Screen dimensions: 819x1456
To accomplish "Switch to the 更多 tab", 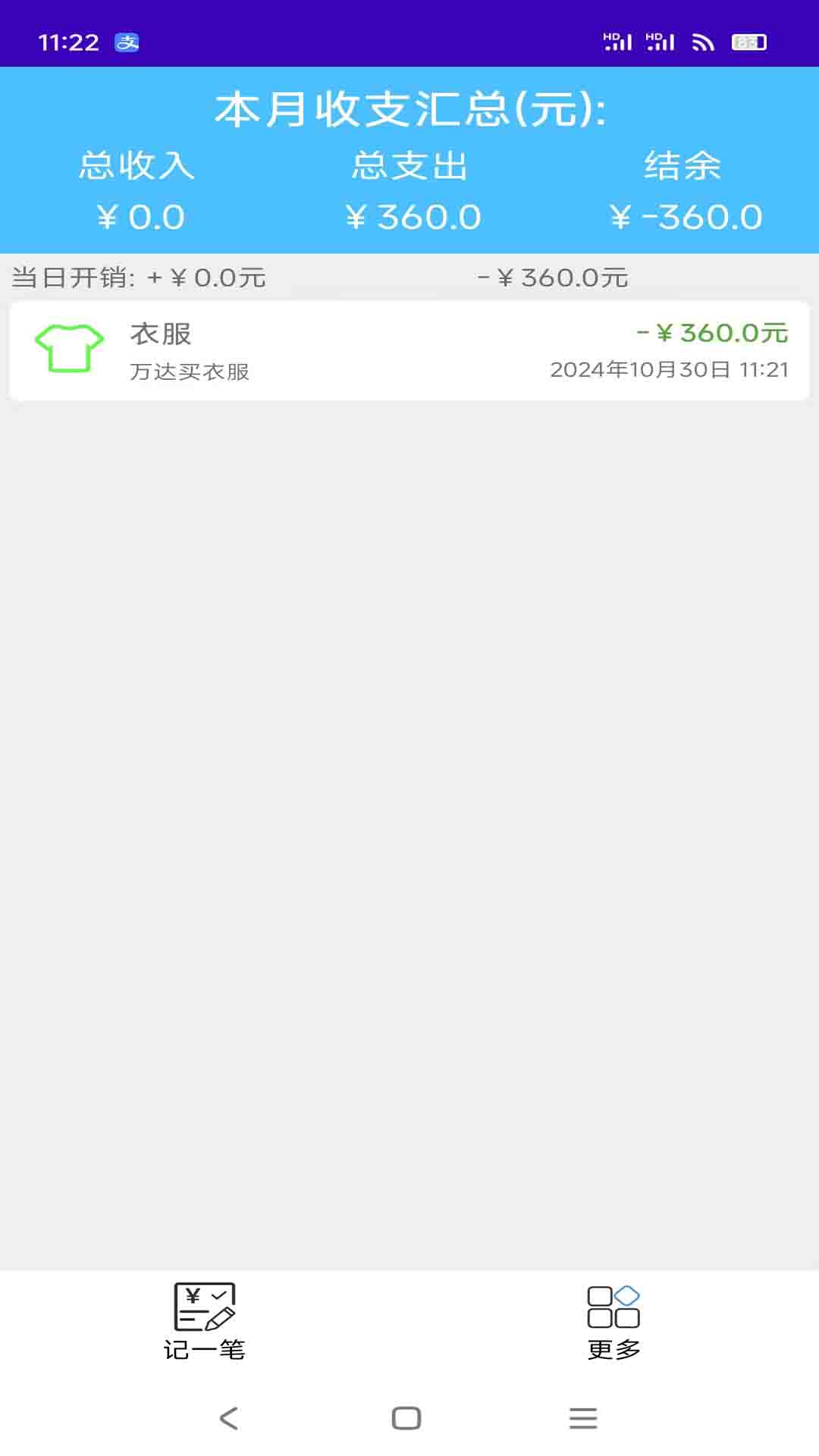I will [x=613, y=1321].
